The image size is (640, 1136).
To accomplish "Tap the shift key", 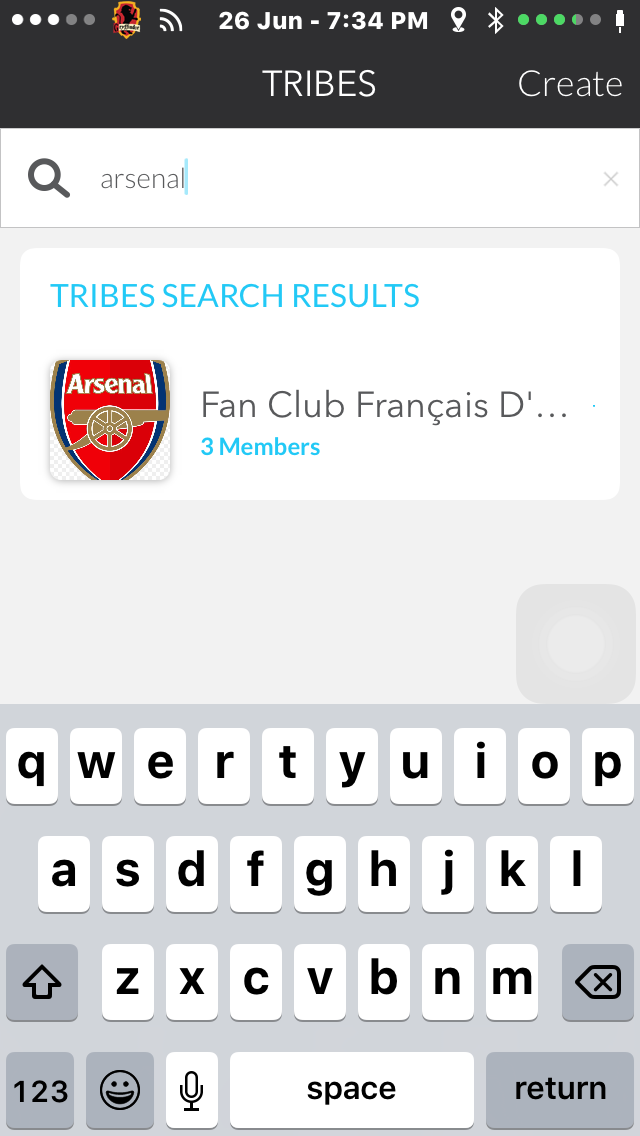I will pyautogui.click(x=42, y=983).
